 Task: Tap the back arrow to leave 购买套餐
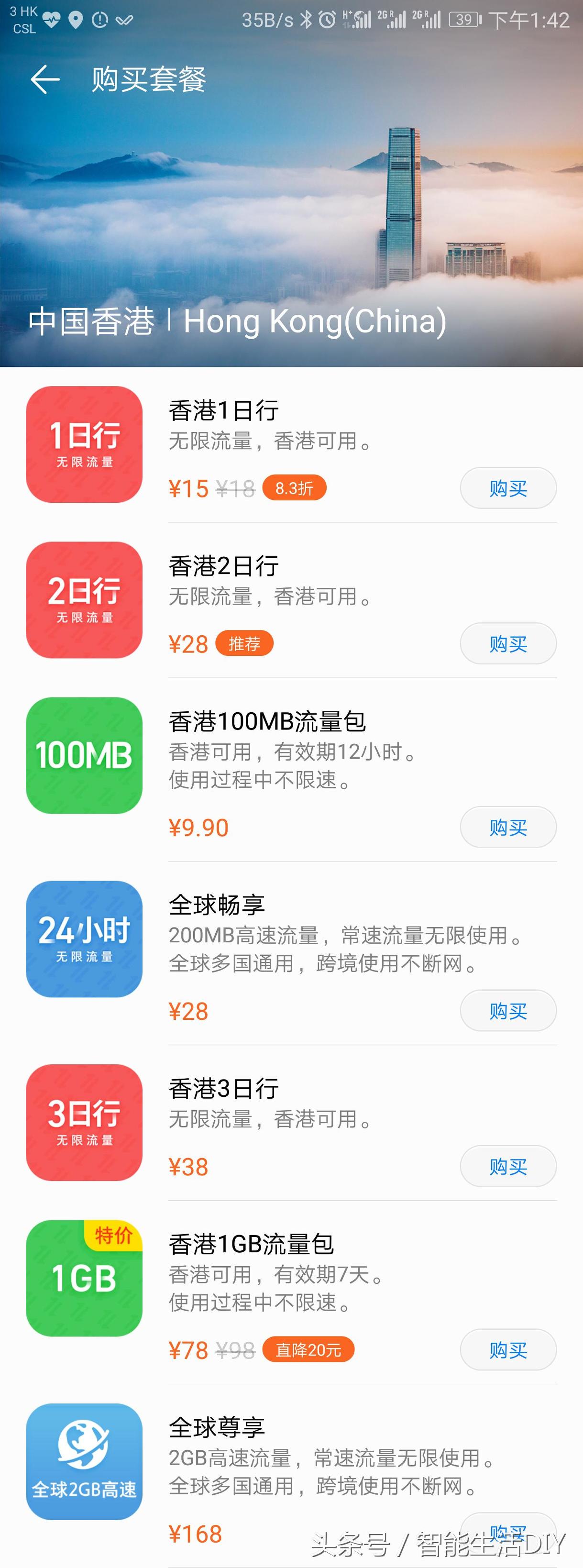[44, 79]
